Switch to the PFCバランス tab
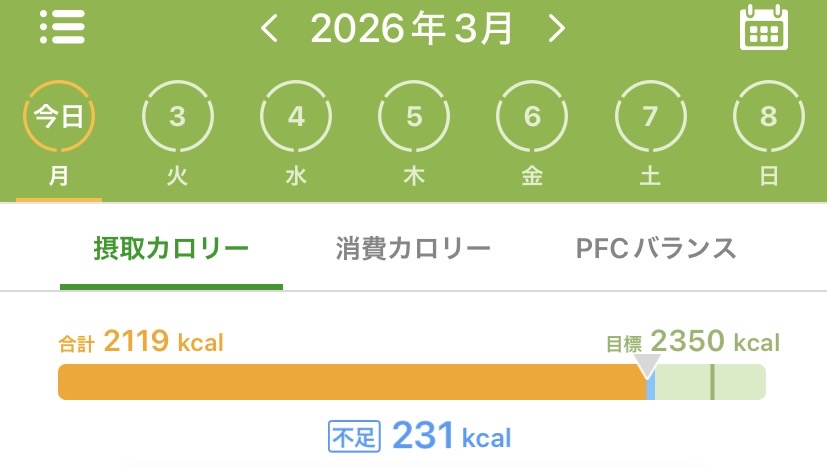827x467 pixels. (x=656, y=248)
